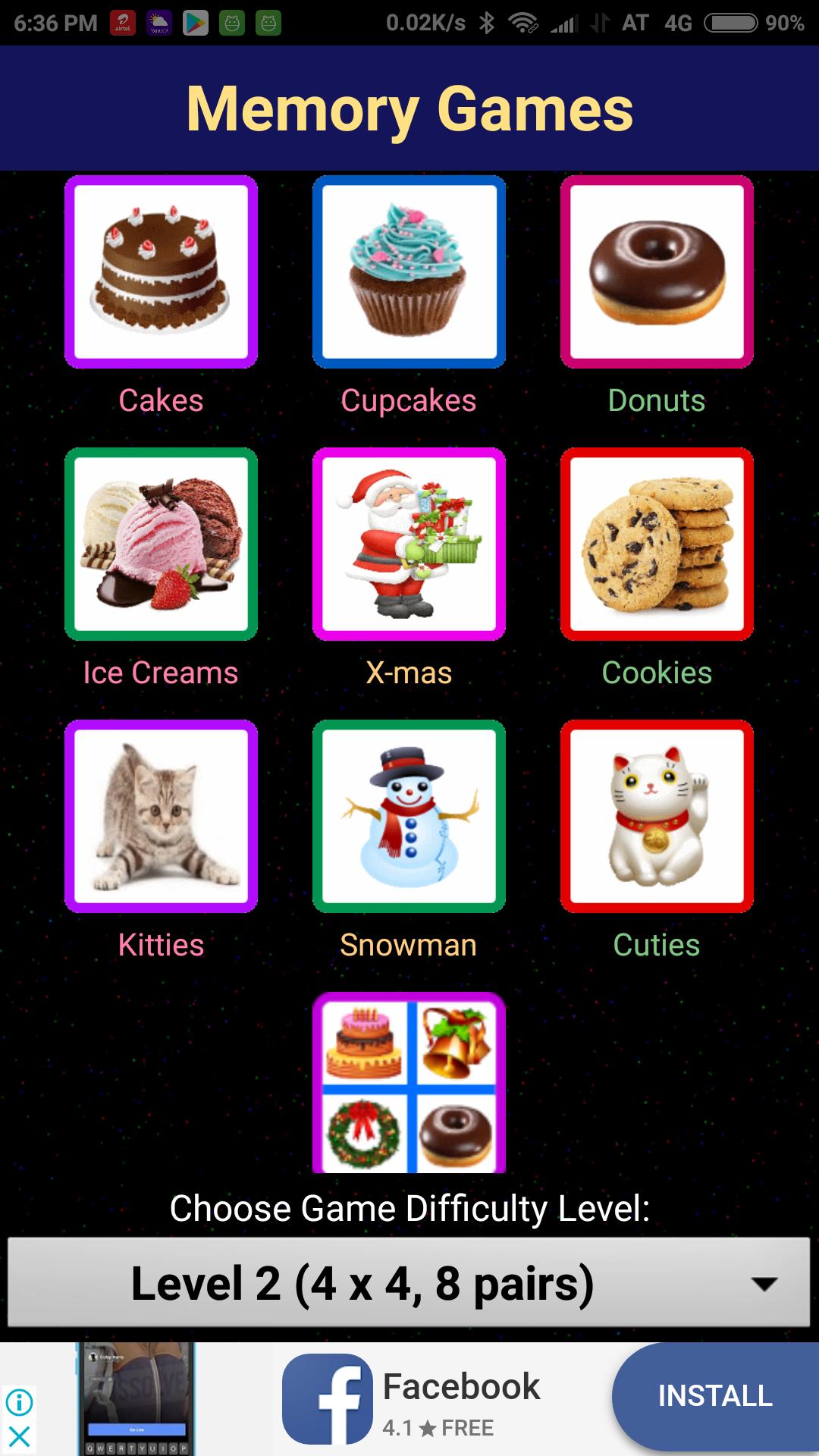Select the mixed four-picture game tile

409,1083
